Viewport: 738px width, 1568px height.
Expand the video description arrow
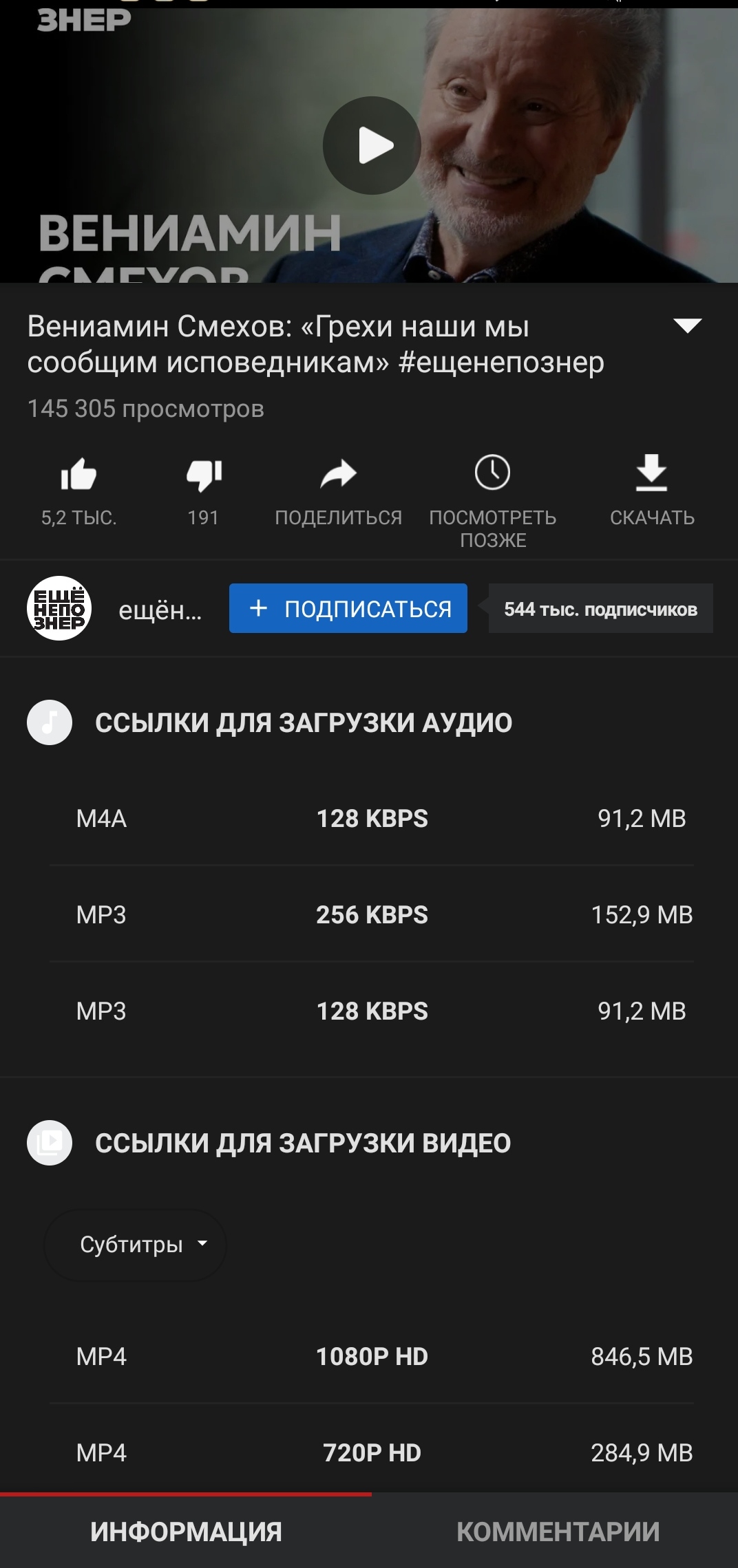click(687, 326)
